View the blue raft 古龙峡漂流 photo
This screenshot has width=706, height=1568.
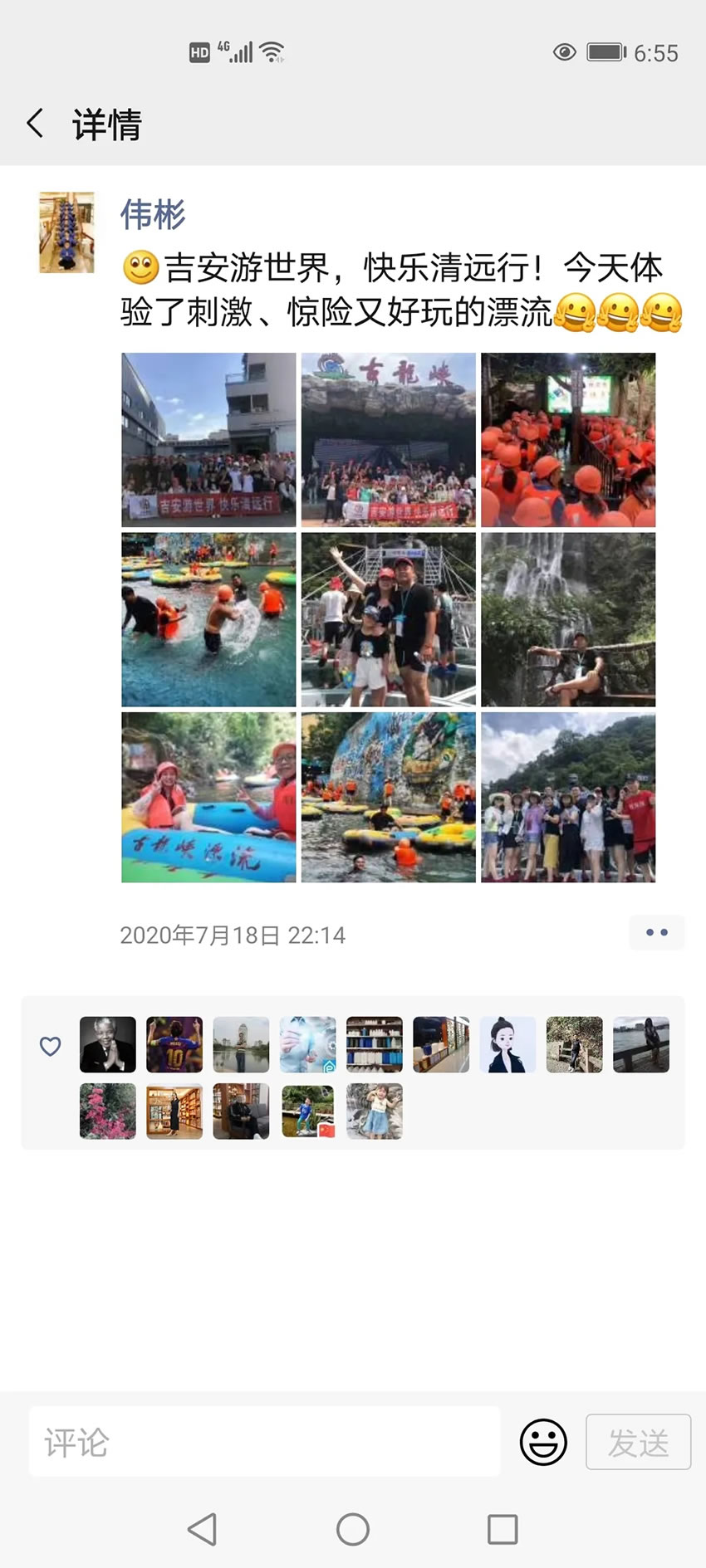(x=208, y=797)
